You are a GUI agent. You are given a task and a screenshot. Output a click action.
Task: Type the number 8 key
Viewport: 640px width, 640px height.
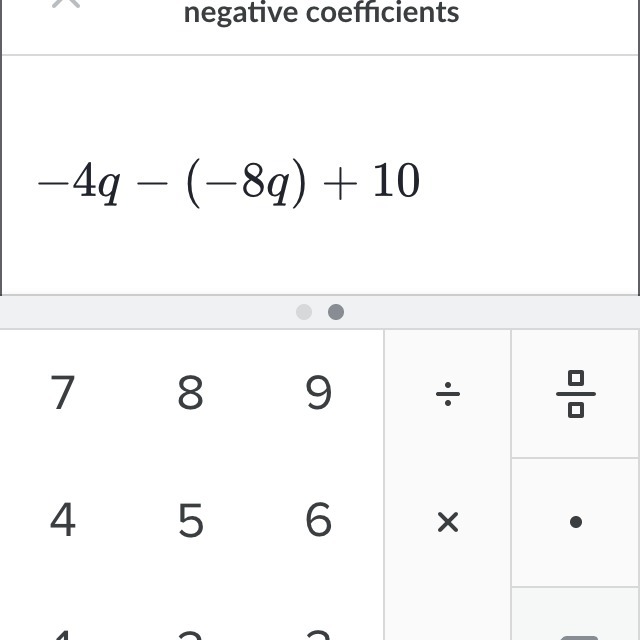tap(191, 393)
